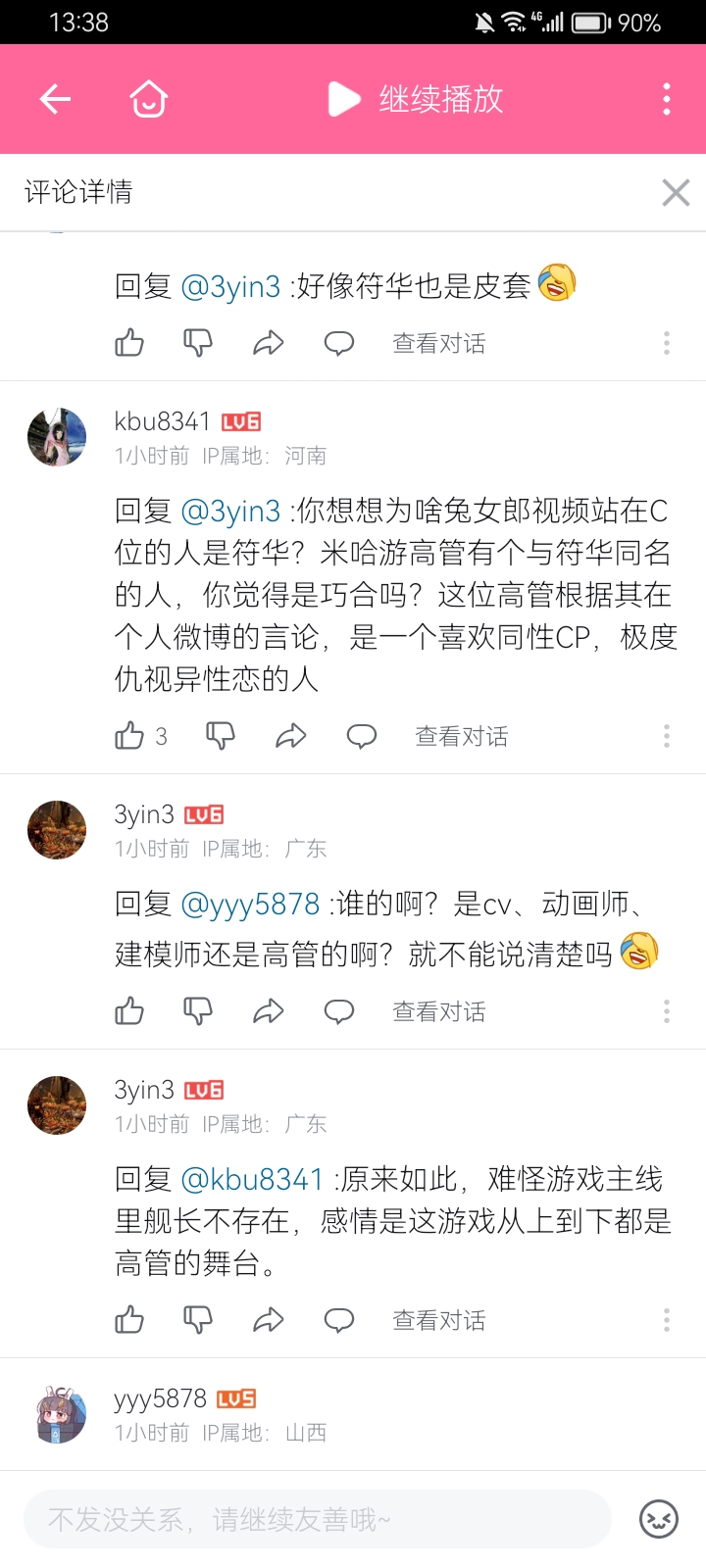Share kbu8341's comment

(x=291, y=736)
